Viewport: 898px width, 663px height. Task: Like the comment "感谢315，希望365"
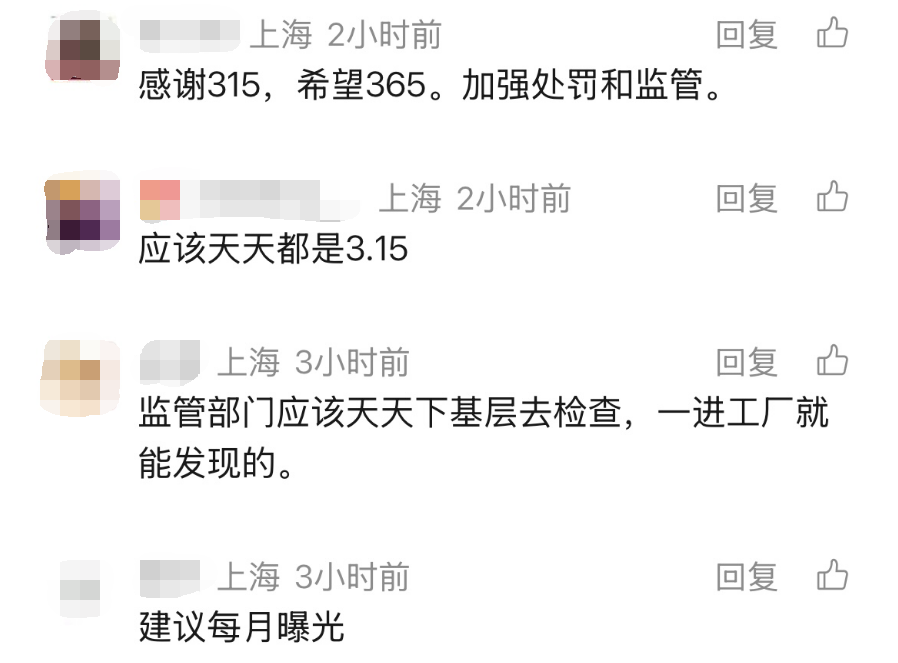coord(832,34)
